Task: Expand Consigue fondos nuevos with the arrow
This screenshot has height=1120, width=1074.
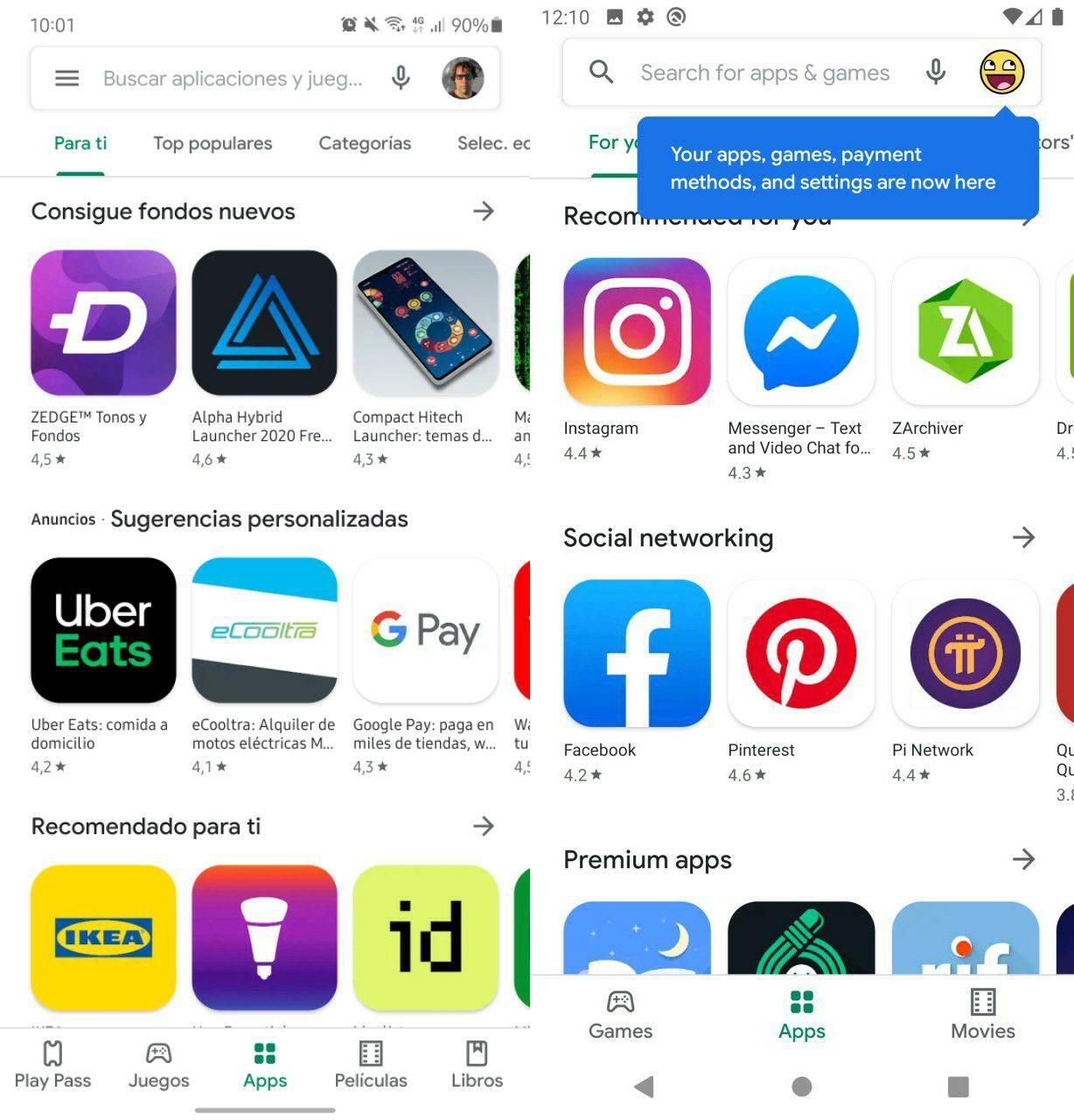Action: click(x=484, y=211)
